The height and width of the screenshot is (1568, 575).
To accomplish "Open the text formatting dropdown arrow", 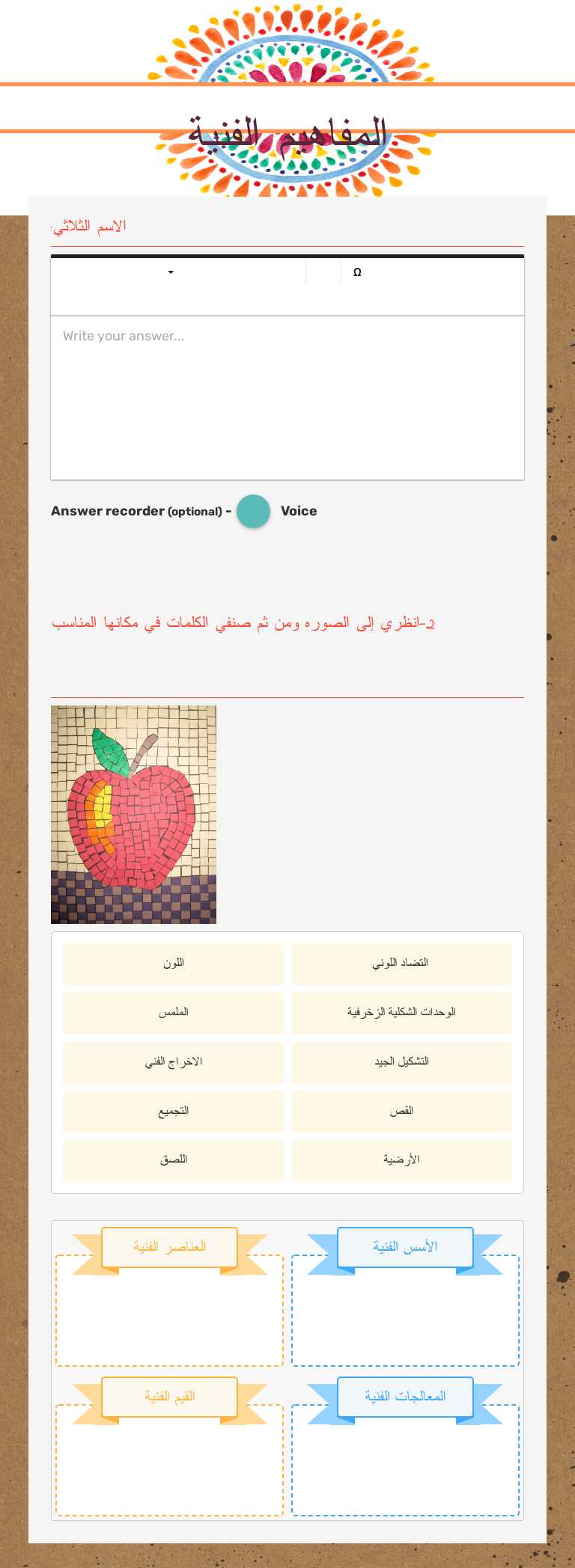I will [x=170, y=272].
